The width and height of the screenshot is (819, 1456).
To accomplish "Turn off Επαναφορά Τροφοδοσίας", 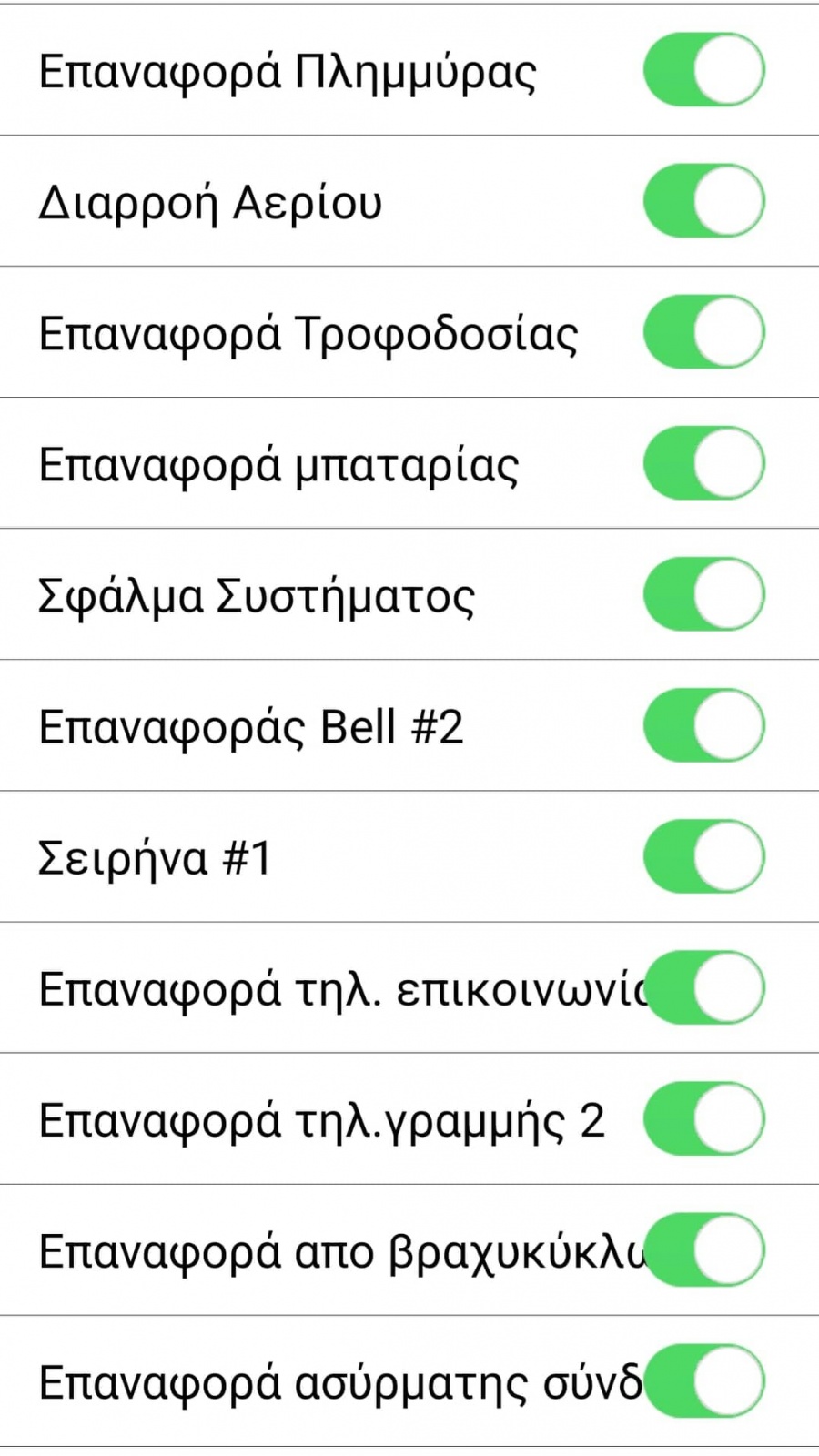I will (703, 332).
